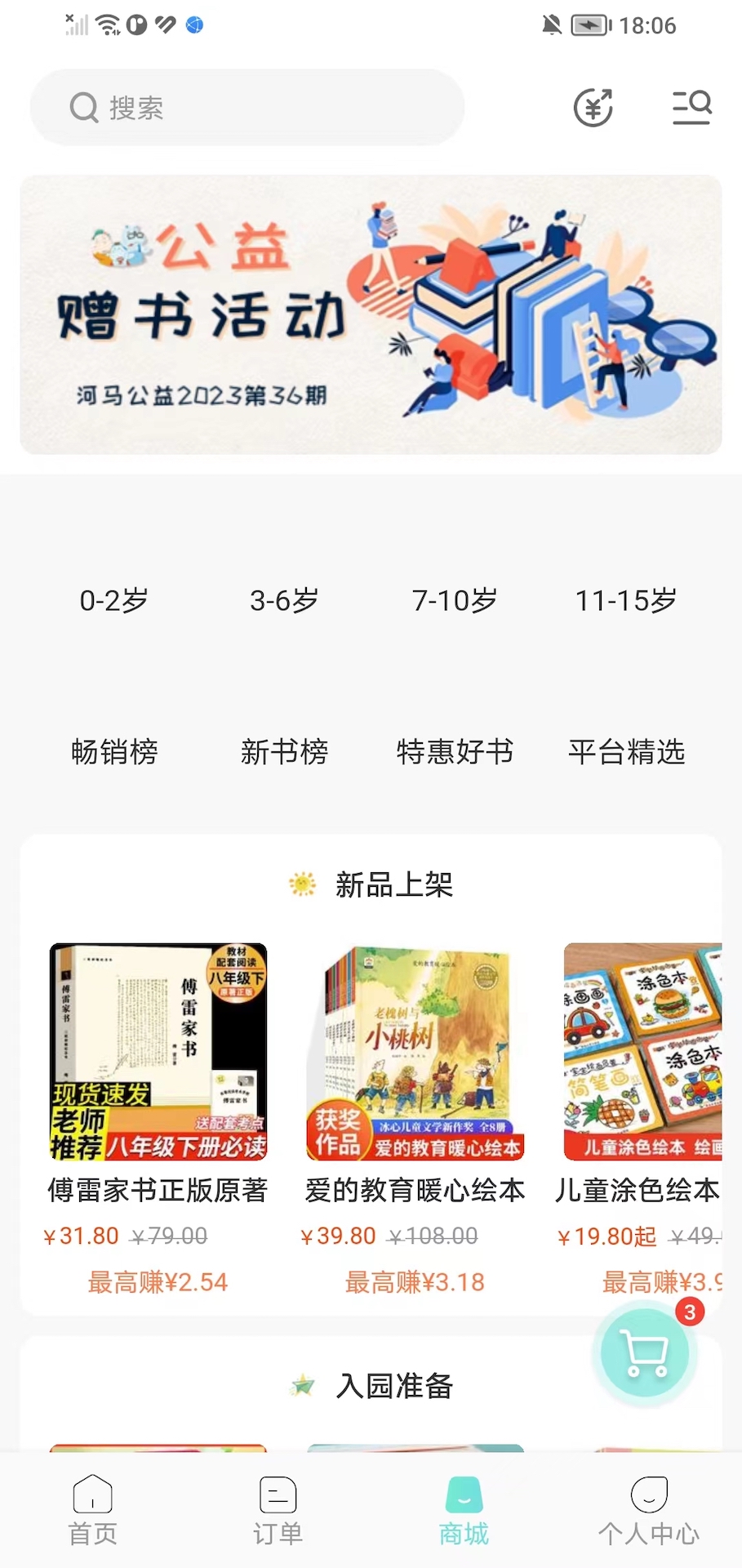Open the 畅销榜 bestseller ranking
Image resolution: width=742 pixels, height=1568 pixels.
(x=113, y=752)
